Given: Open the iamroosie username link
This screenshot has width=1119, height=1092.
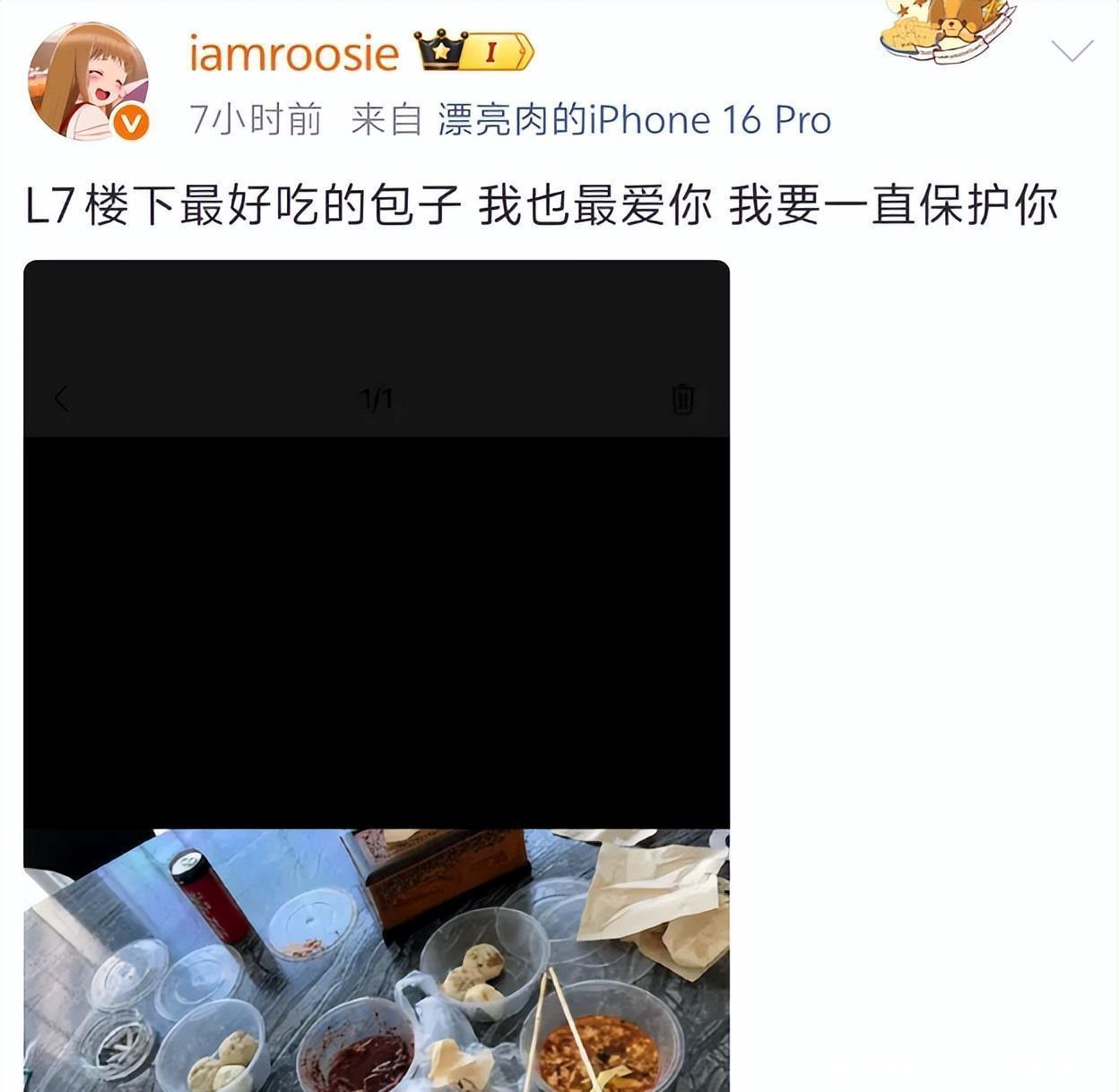Looking at the screenshot, I should point(293,53).
